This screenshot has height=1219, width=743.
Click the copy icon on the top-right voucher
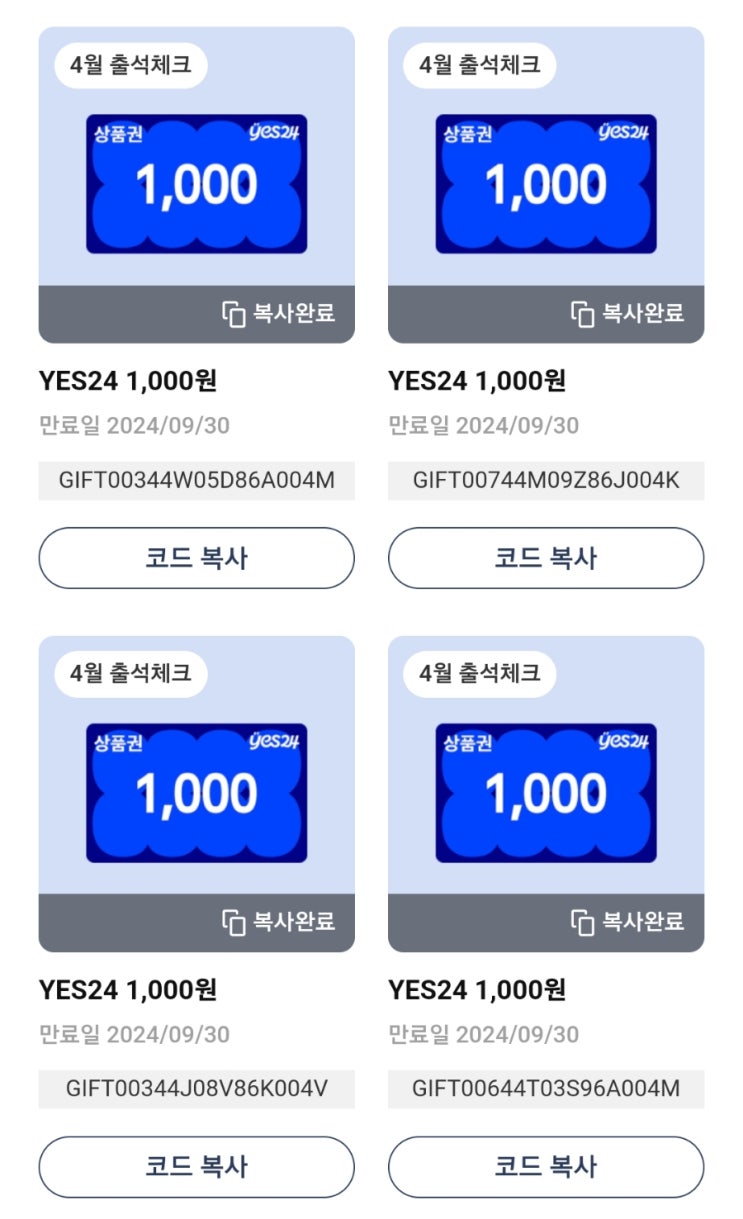pyautogui.click(x=582, y=315)
